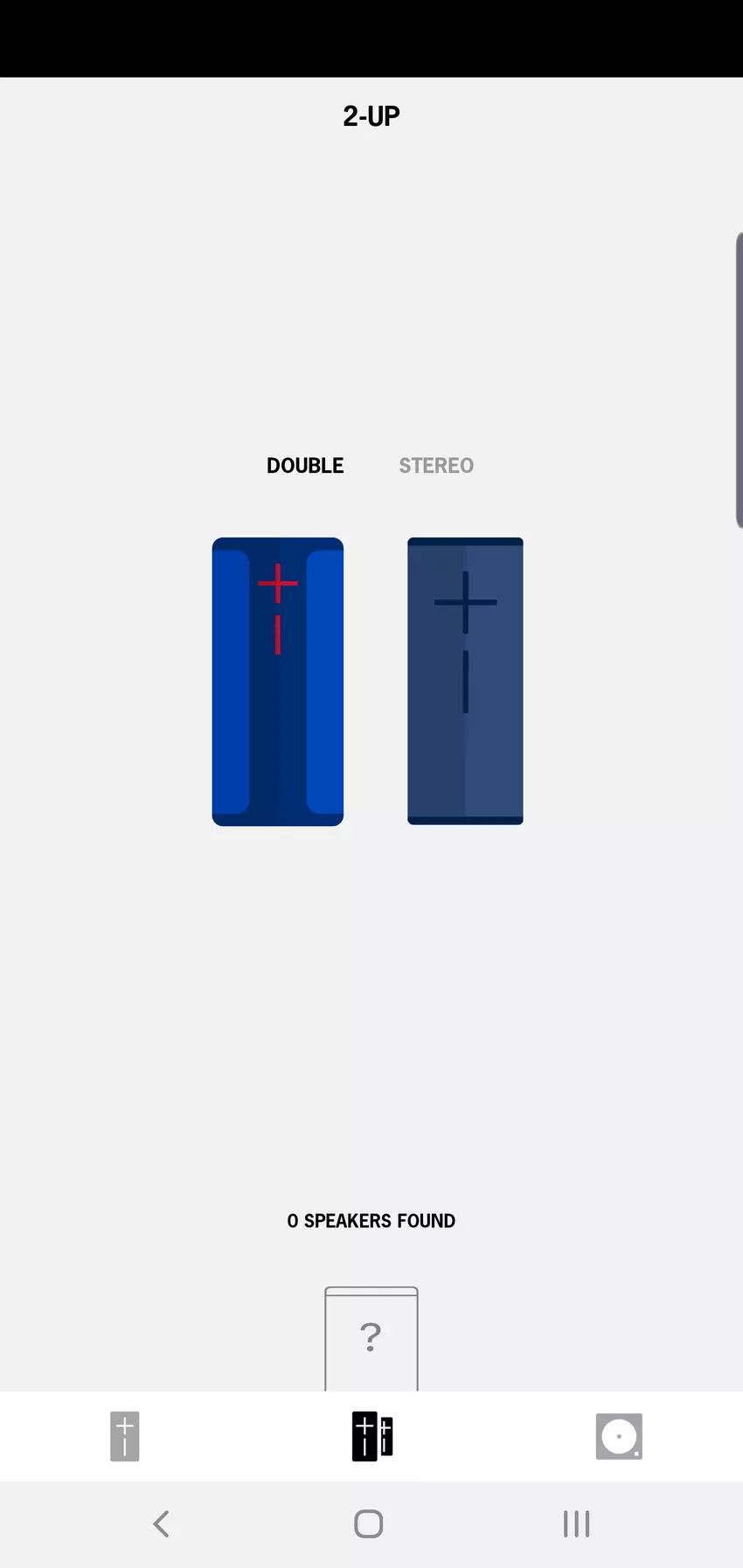The image size is (743, 1568).
Task: Select the 2-UP double speaker icon
Action: click(x=371, y=1436)
